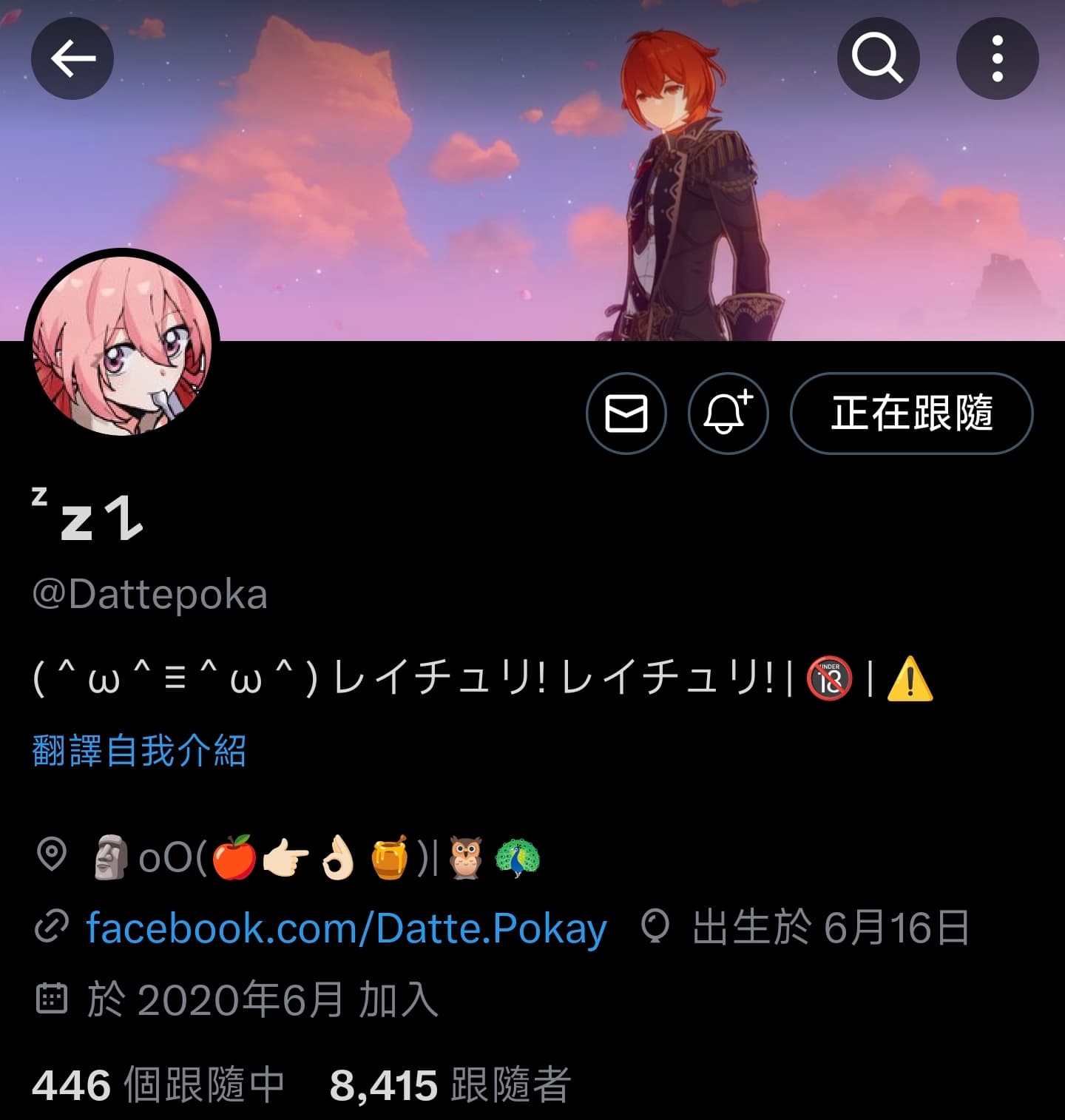Tap the 正在跟隨 following button
Viewport: 1065px width, 1120px height.
point(911,414)
